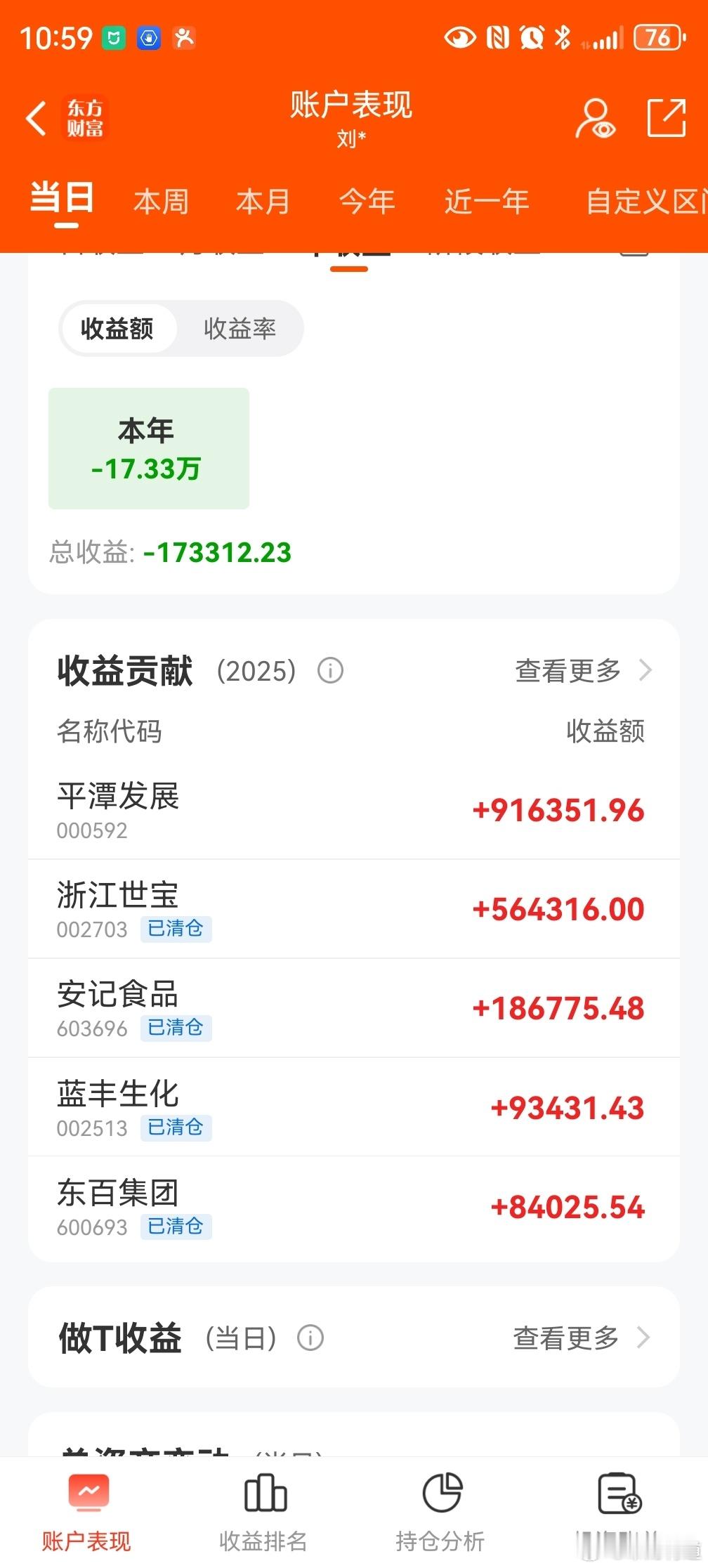Share the account performance page
Screen dimensions: 708x1568
666,117
